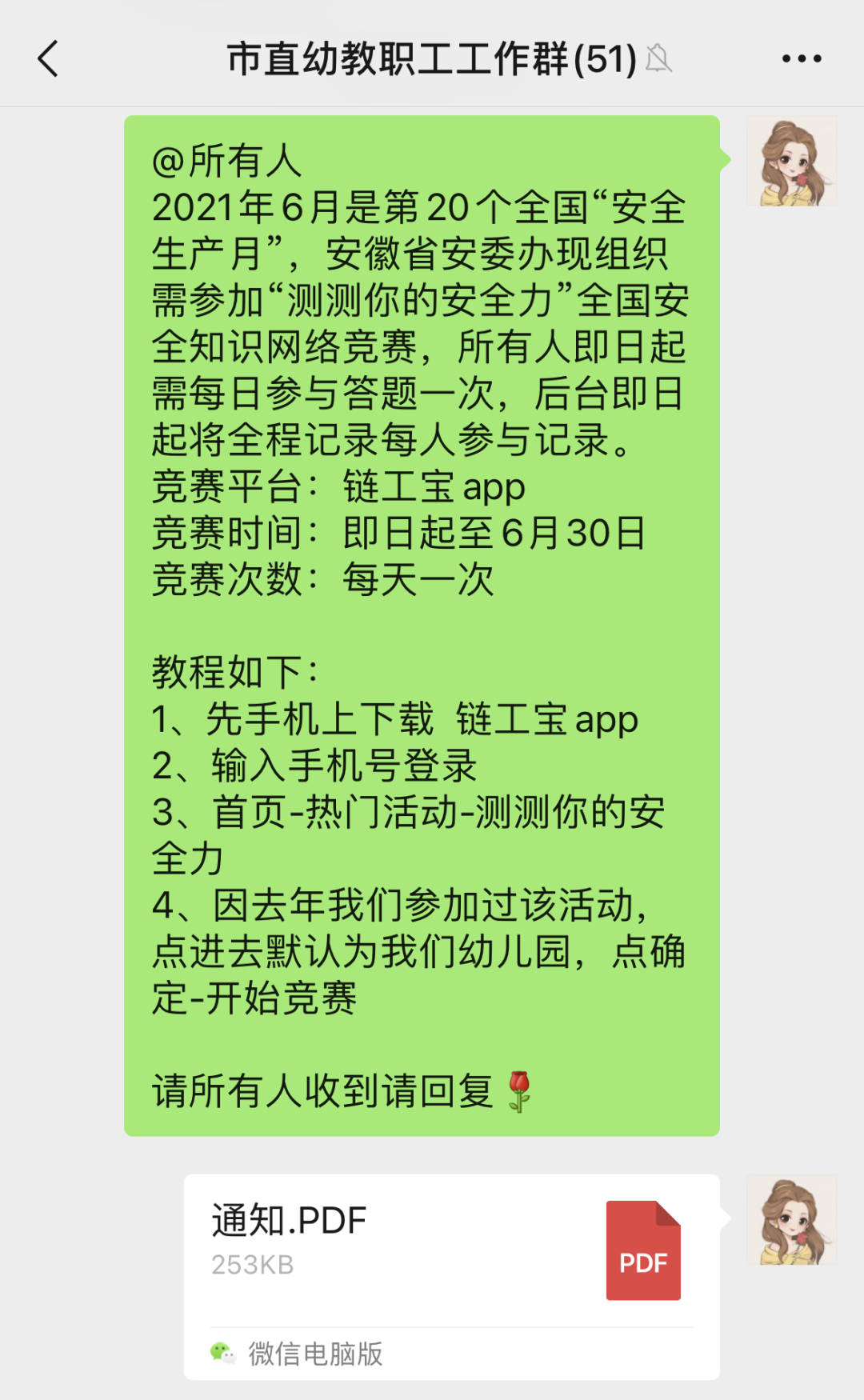Tap sender's avatar beside the @所有人 message
Screen dimensions: 864x1400
[x=791, y=161]
